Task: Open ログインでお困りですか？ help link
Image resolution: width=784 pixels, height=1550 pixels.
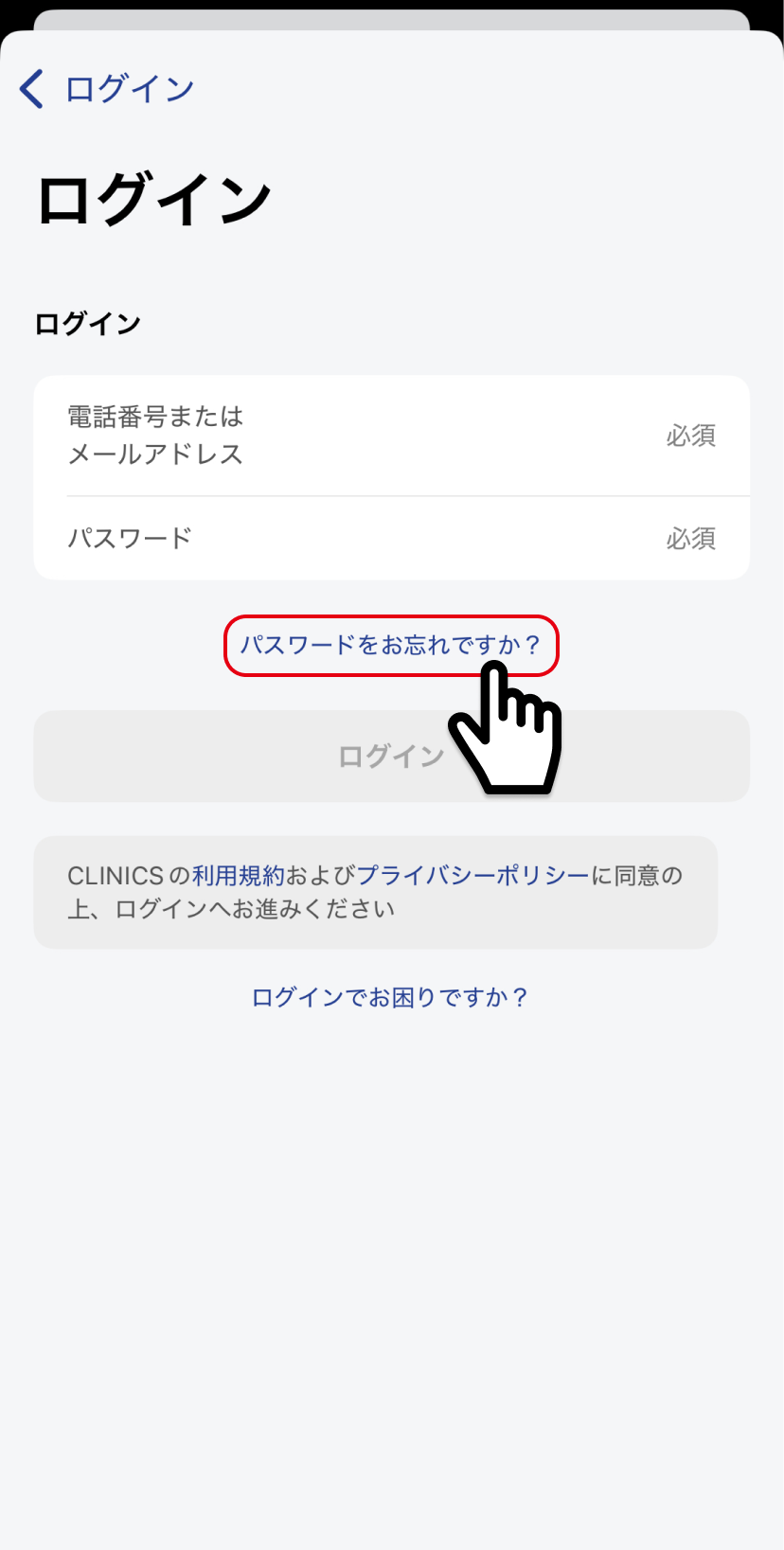Action: point(390,997)
